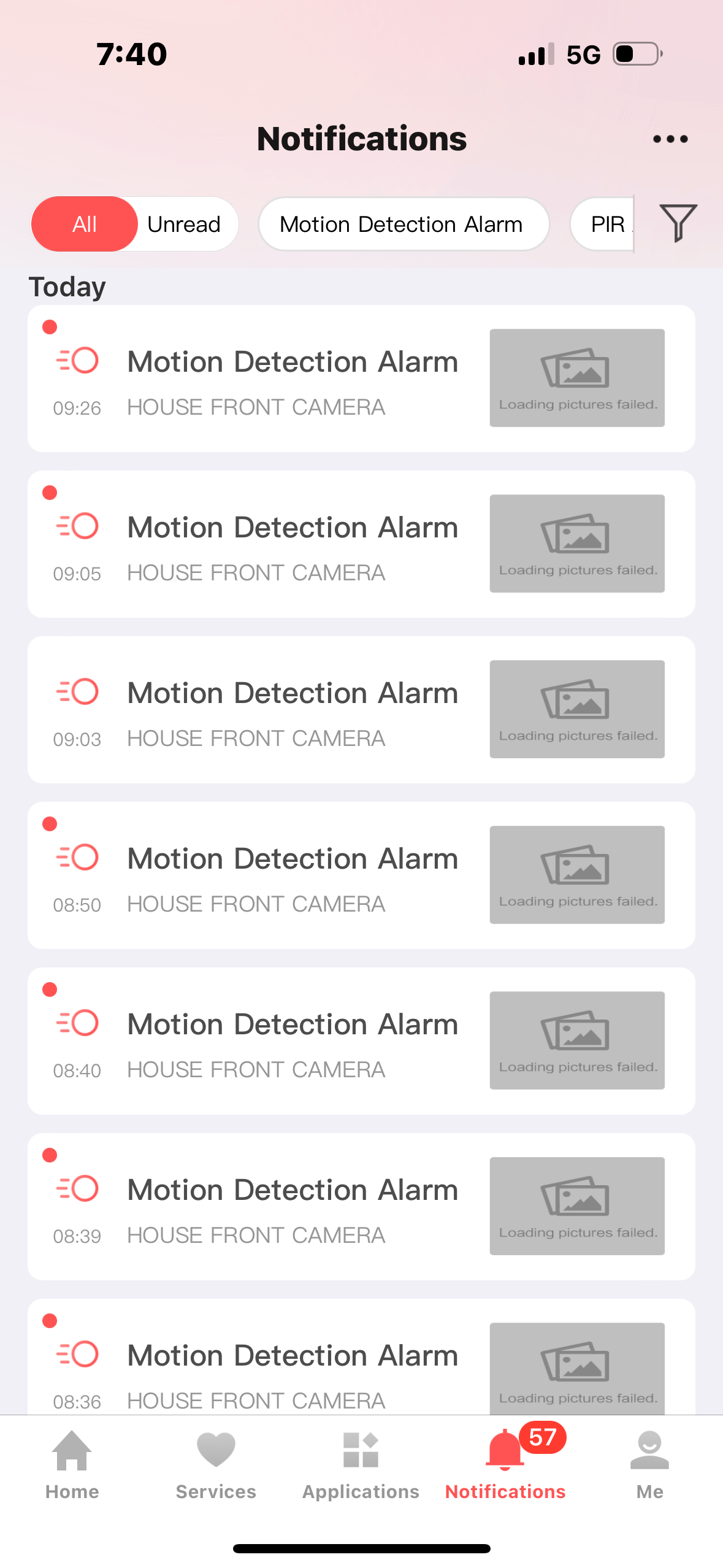The width and height of the screenshot is (723, 1568).
Task: Open the 09:03 Motion Detection Alarm
Action: click(x=293, y=709)
